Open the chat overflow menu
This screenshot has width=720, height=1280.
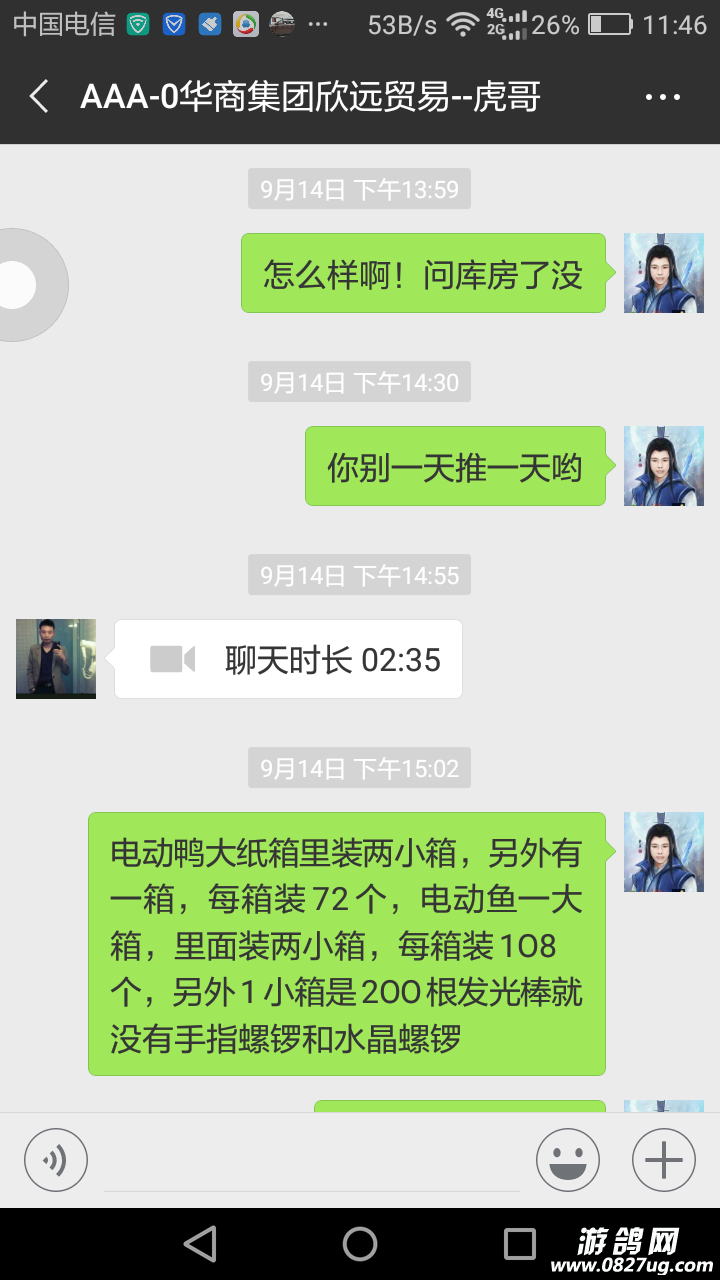click(x=662, y=98)
